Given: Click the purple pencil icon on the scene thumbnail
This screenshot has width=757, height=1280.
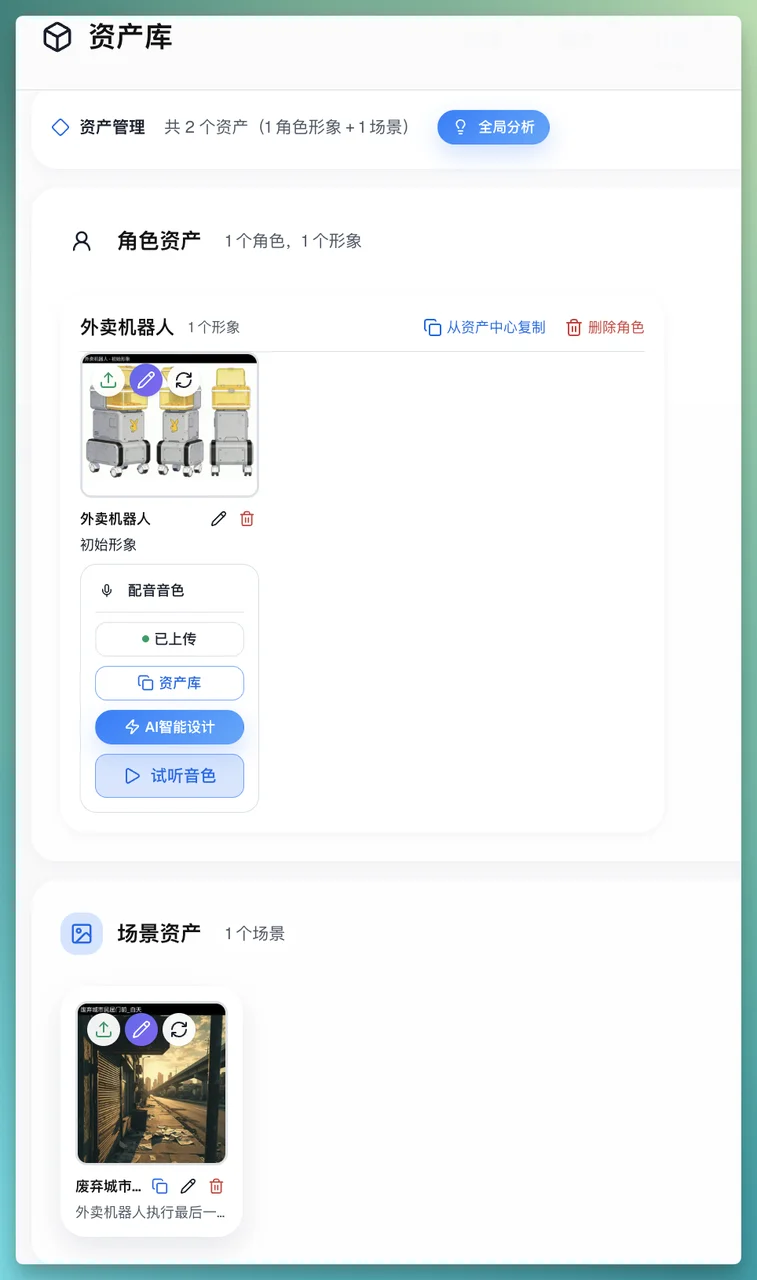Looking at the screenshot, I should point(141,1029).
